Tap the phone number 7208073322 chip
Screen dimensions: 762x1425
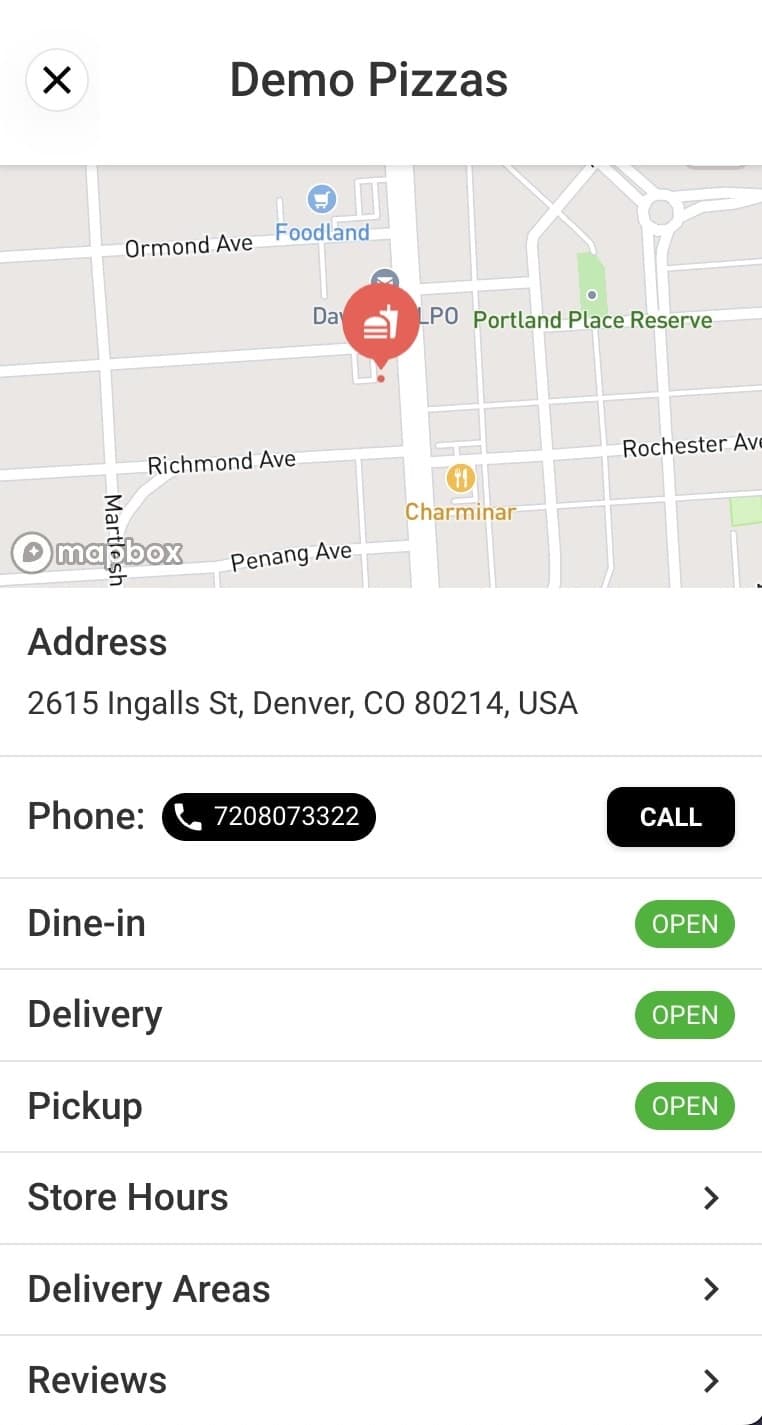269,816
